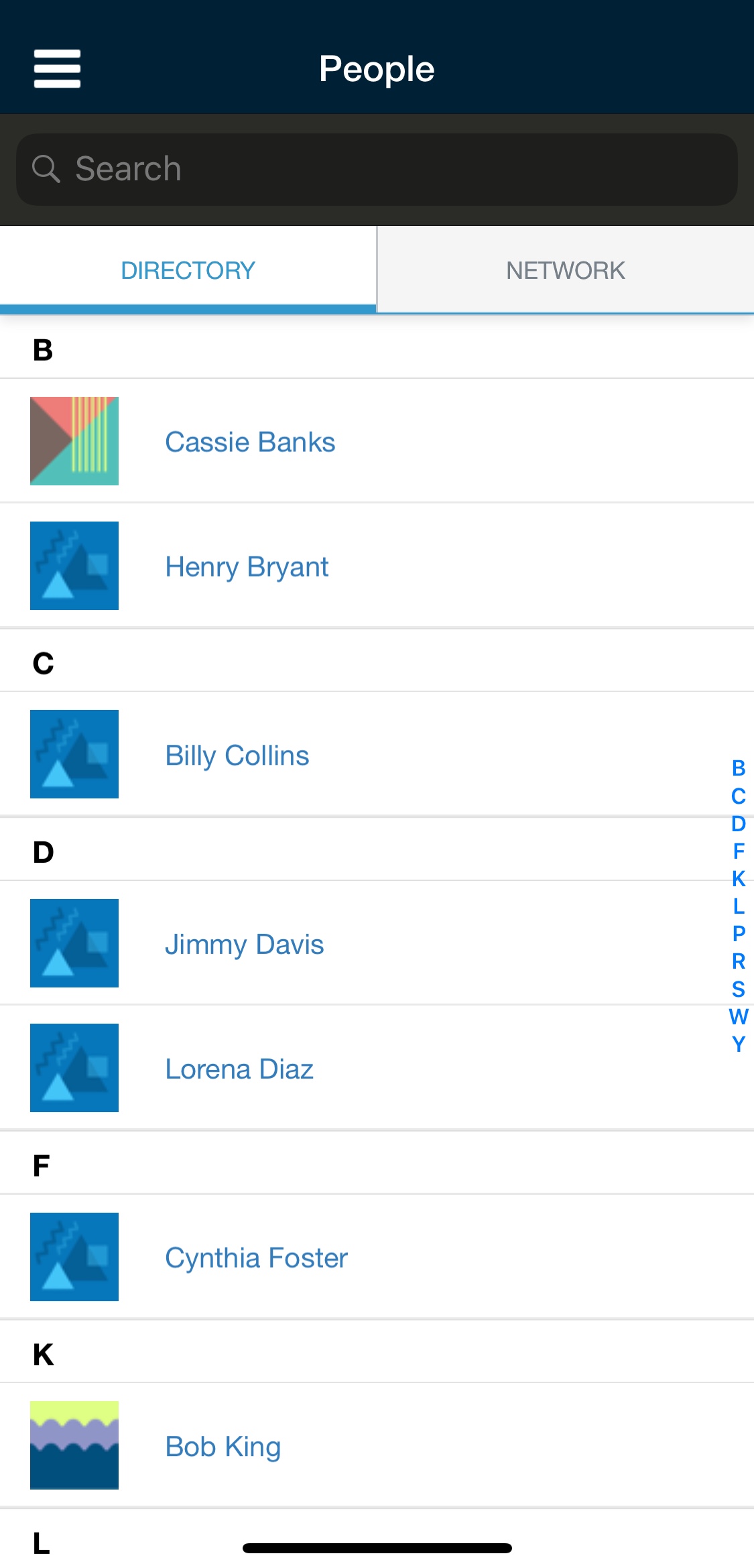View Billy Collins' profile
This screenshot has width=754, height=1568.
[237, 756]
